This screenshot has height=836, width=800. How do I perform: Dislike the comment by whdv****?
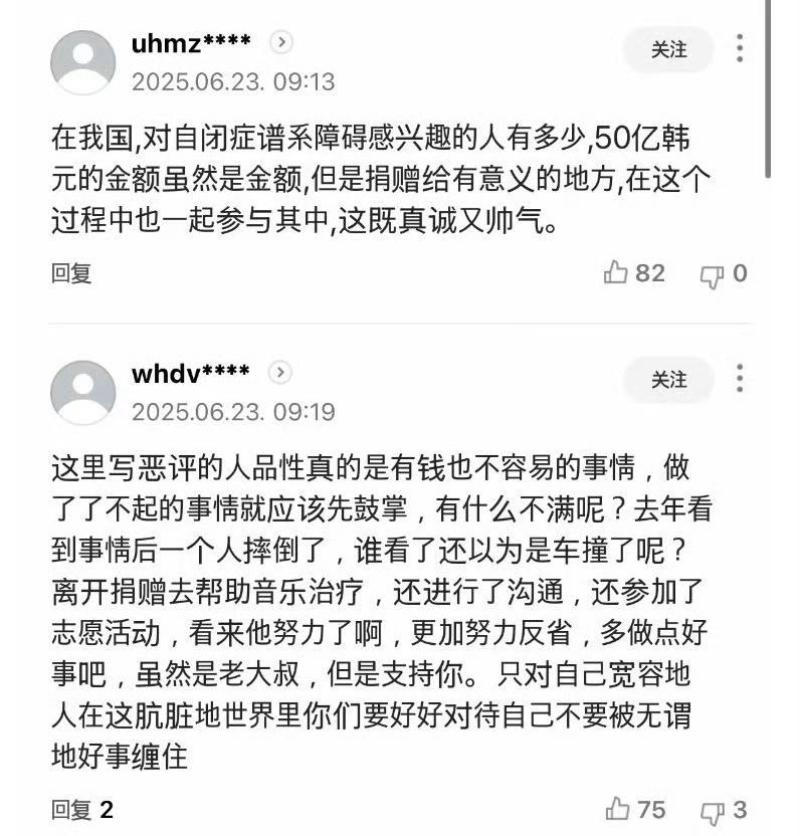pos(723,809)
